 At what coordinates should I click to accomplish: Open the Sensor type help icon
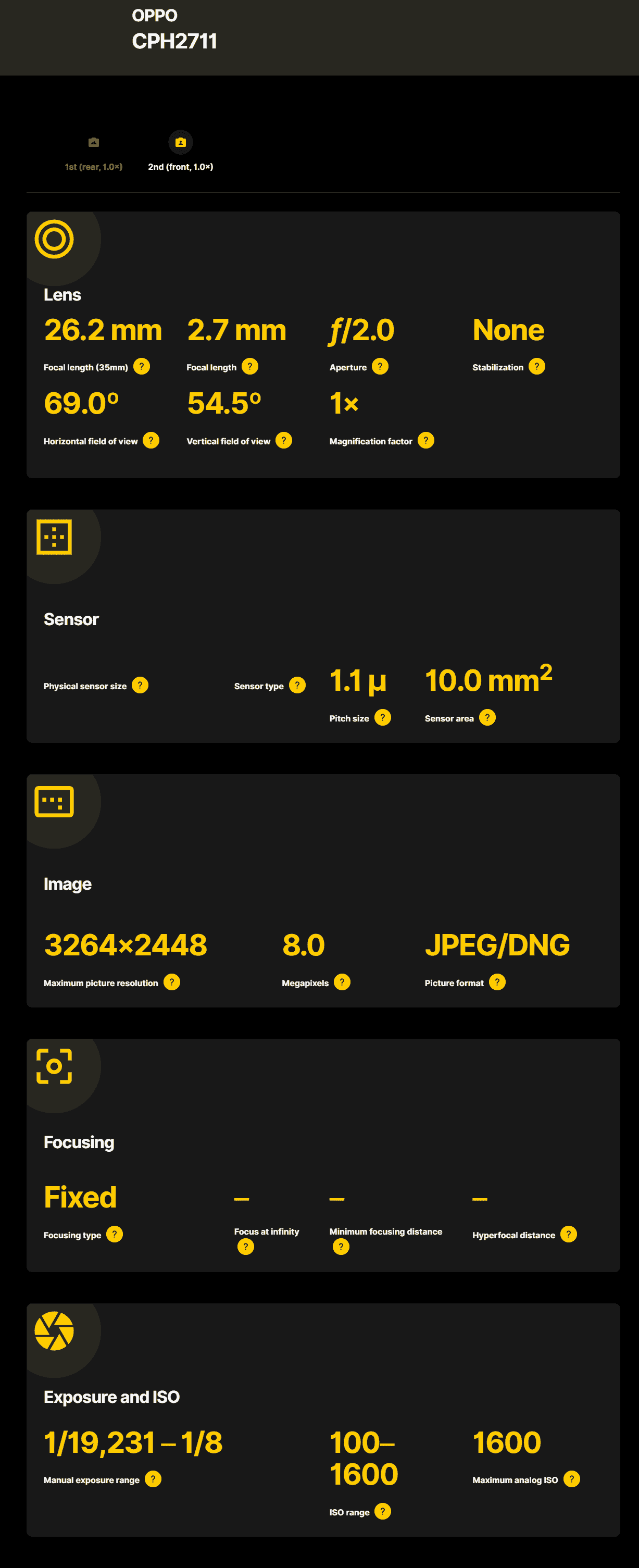coord(297,686)
